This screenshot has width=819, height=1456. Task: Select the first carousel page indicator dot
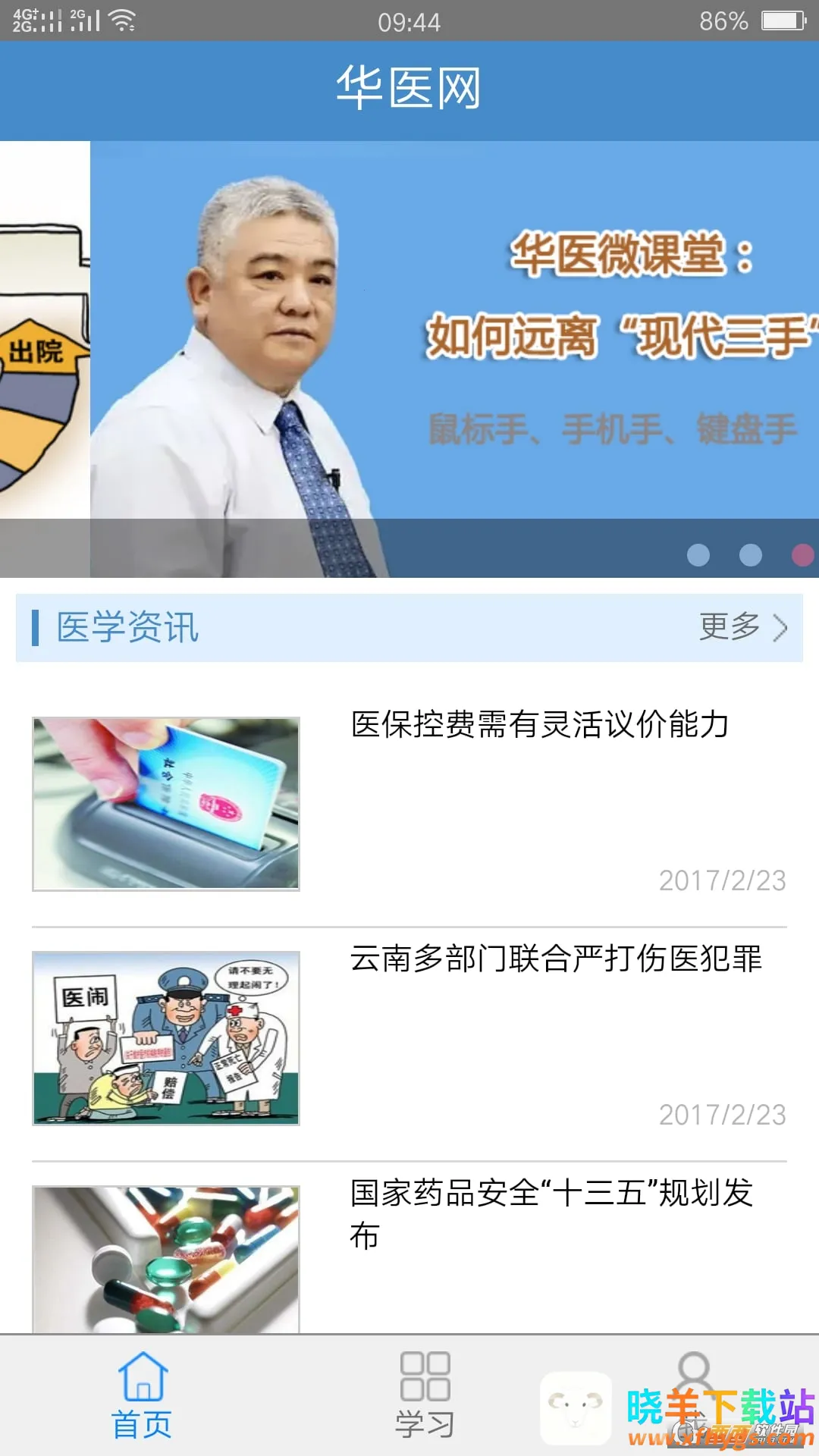(698, 555)
